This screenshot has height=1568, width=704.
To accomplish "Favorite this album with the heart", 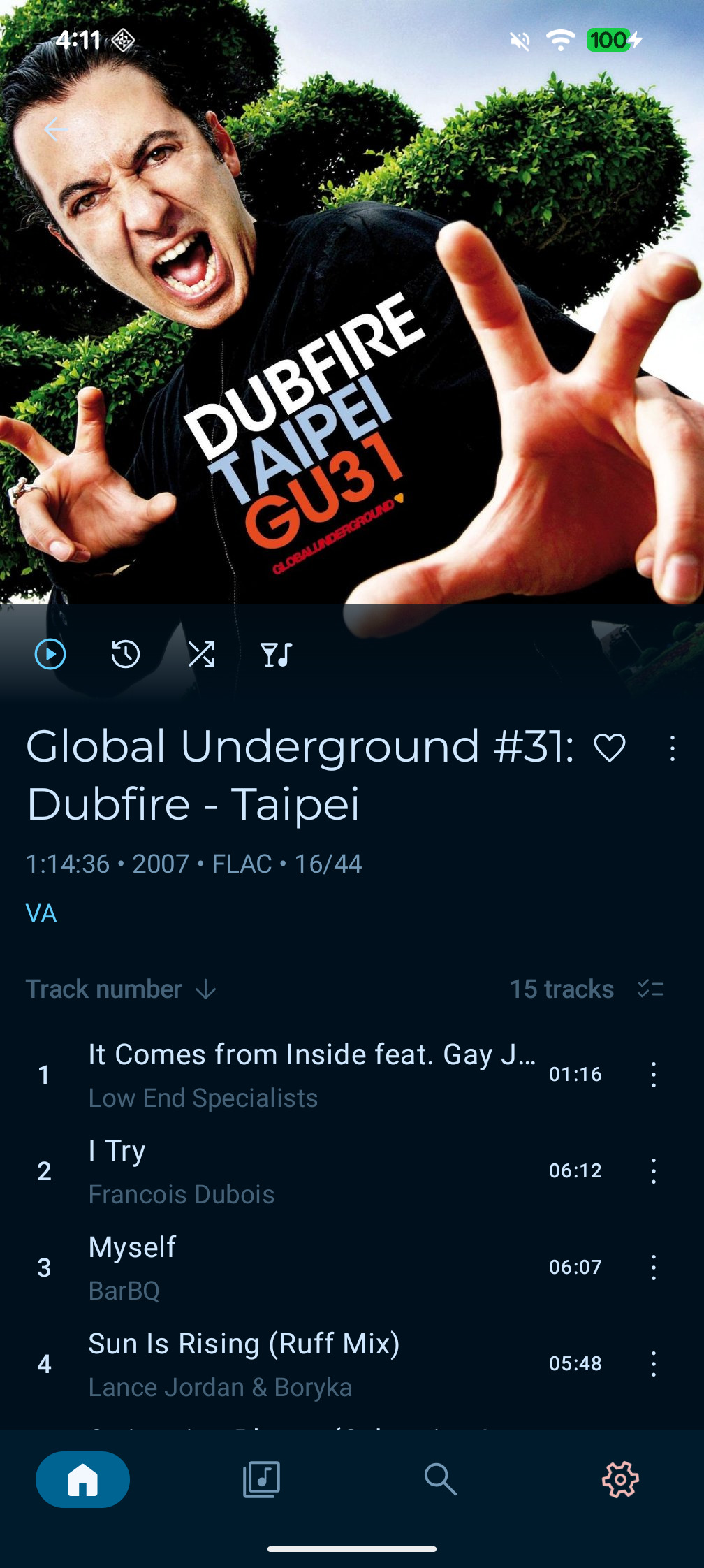I will (x=609, y=748).
